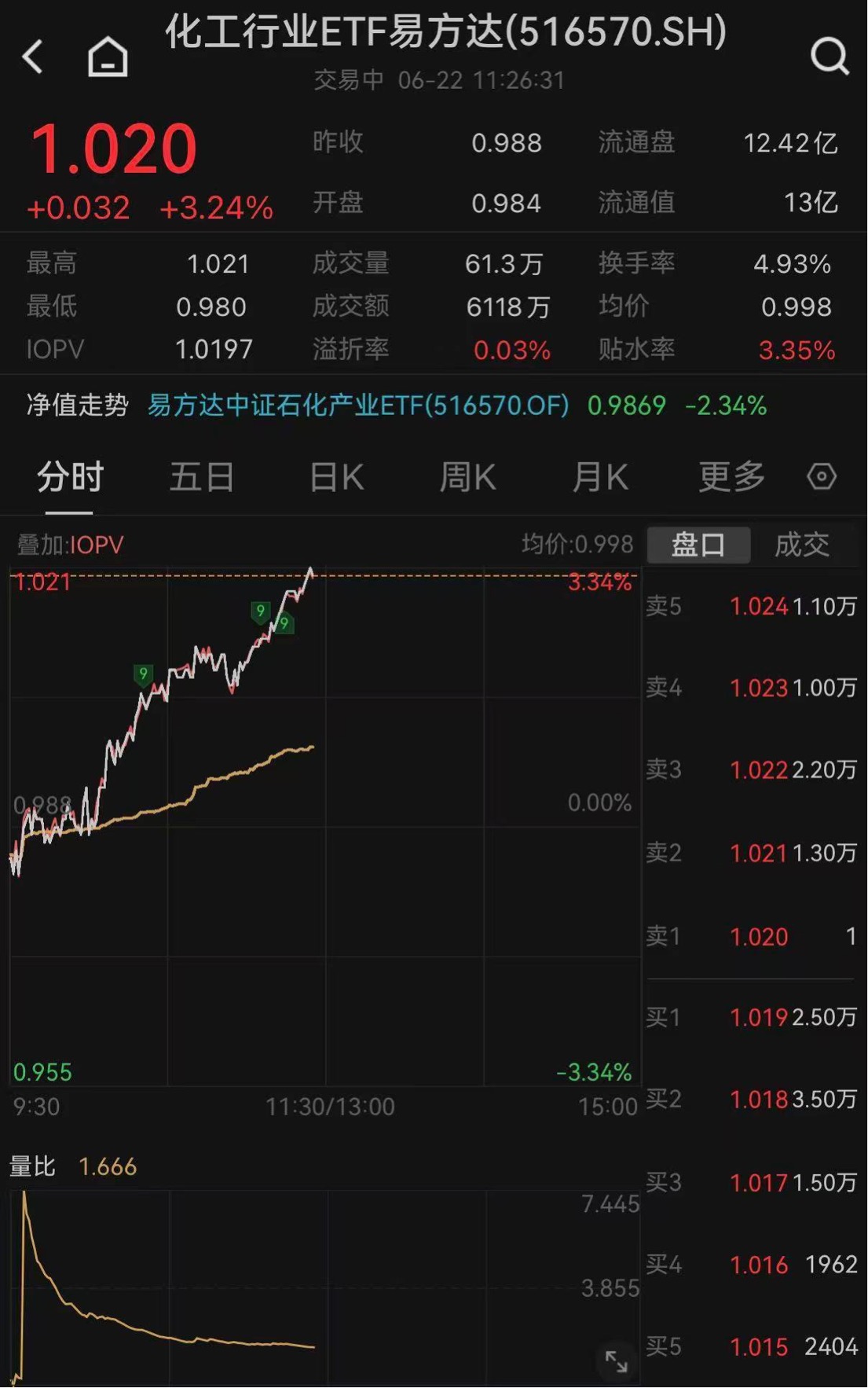Switch to the 日K chart tab
Screen dimensions: 868x1388
click(336, 477)
